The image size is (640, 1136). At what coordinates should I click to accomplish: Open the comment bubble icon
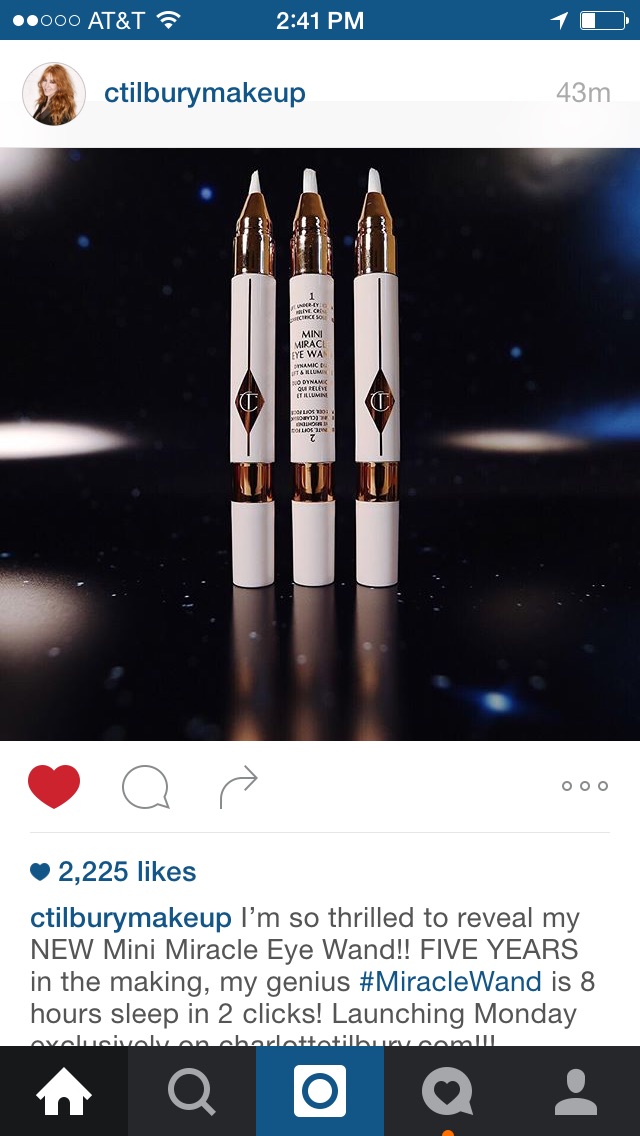click(145, 788)
